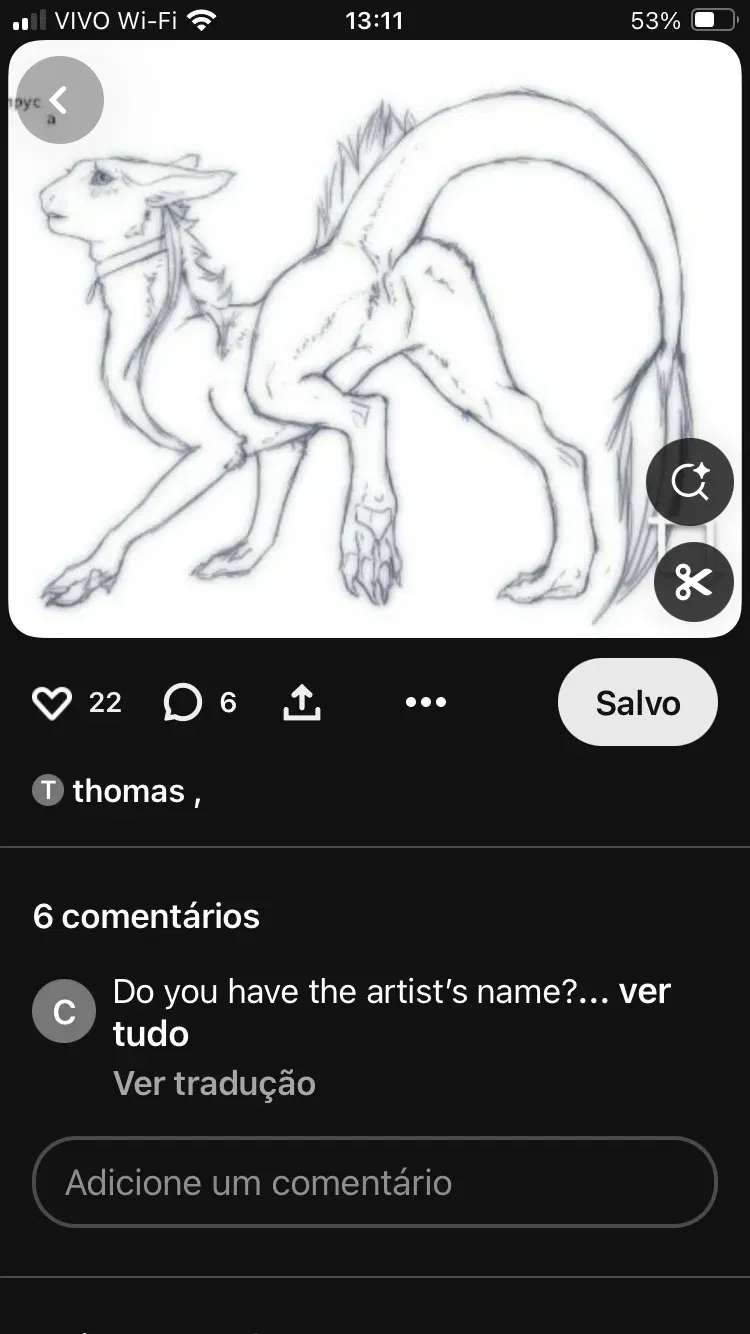The width and height of the screenshot is (750, 1334).
Task: Share this pin
Action: pos(302,703)
